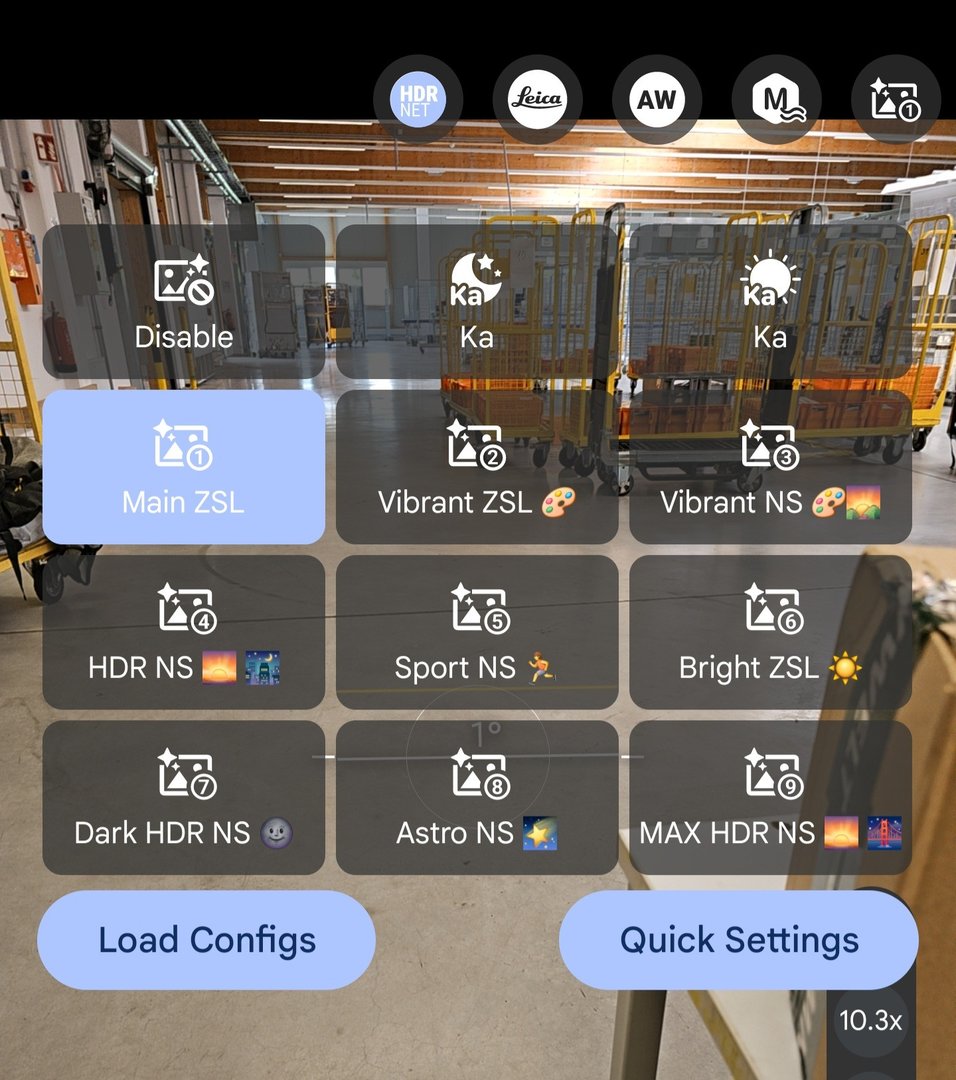Image resolution: width=956 pixels, height=1080 pixels.
Task: Pick the Bright ZSL config
Action: coord(770,633)
